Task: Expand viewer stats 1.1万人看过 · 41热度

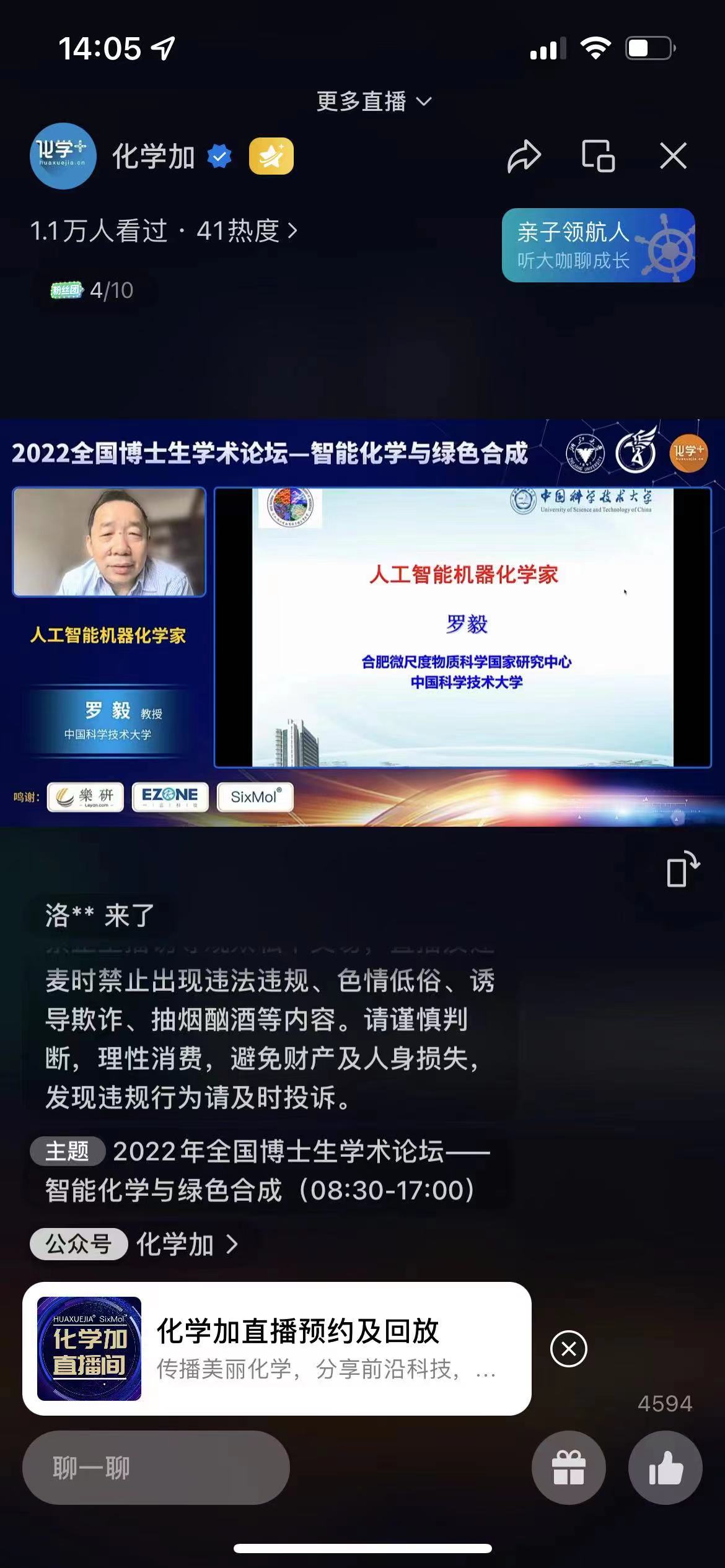Action: click(164, 230)
